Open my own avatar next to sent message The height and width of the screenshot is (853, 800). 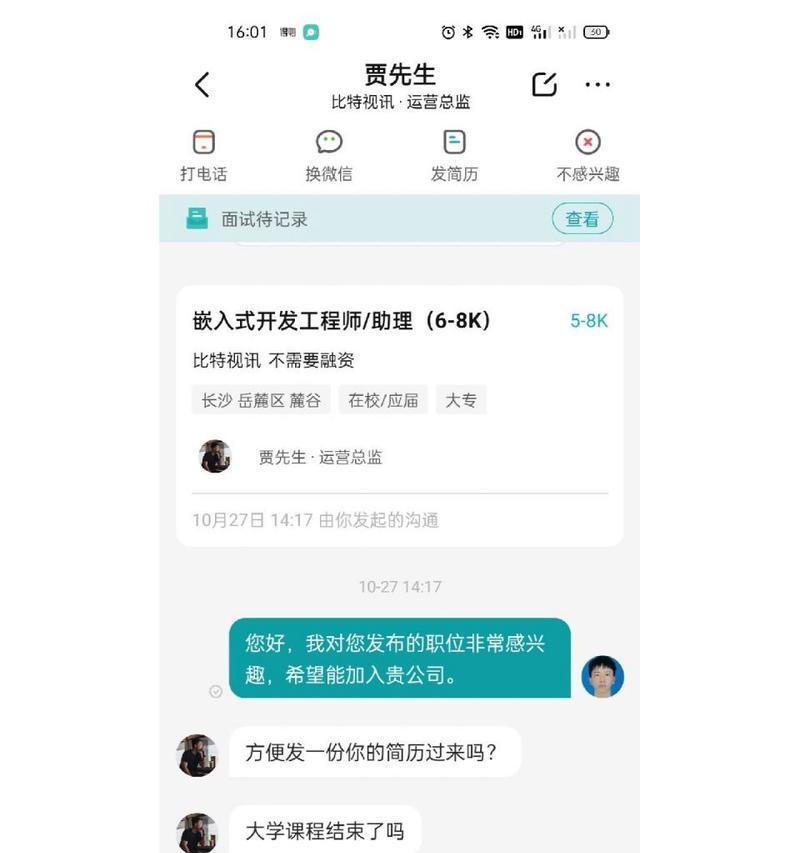click(x=603, y=677)
